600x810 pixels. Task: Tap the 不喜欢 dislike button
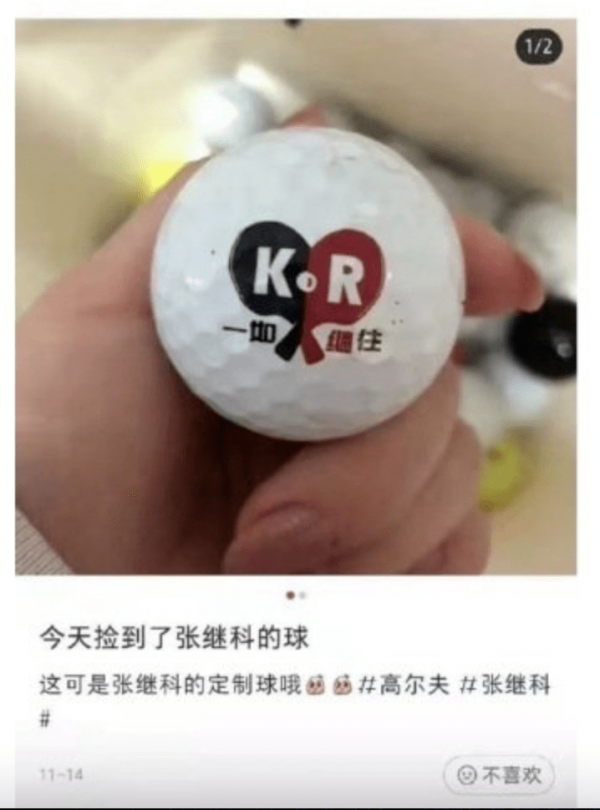(x=498, y=774)
